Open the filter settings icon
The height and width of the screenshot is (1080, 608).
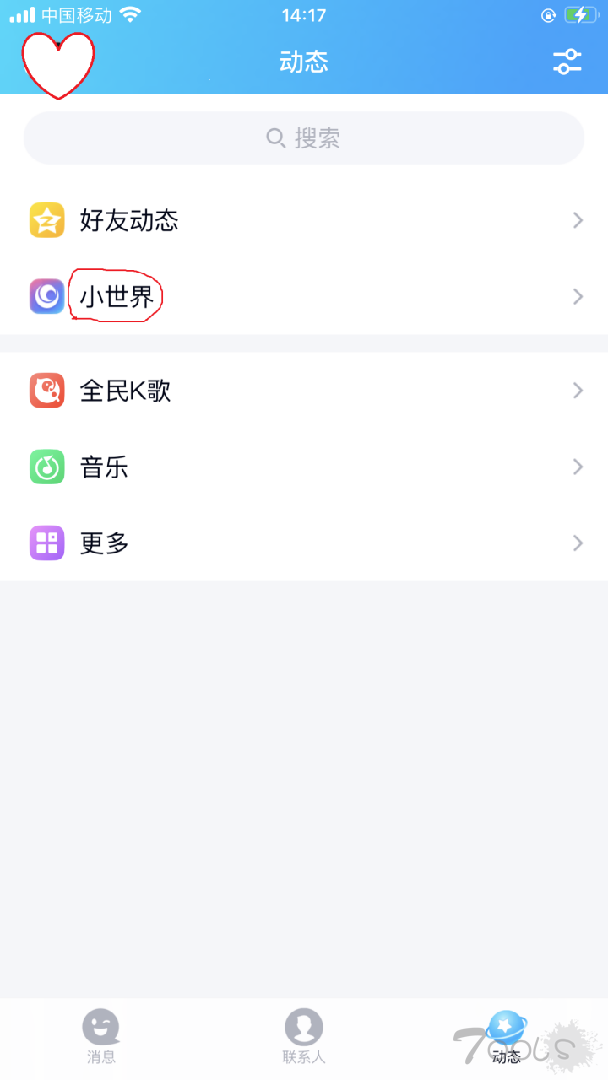567,62
